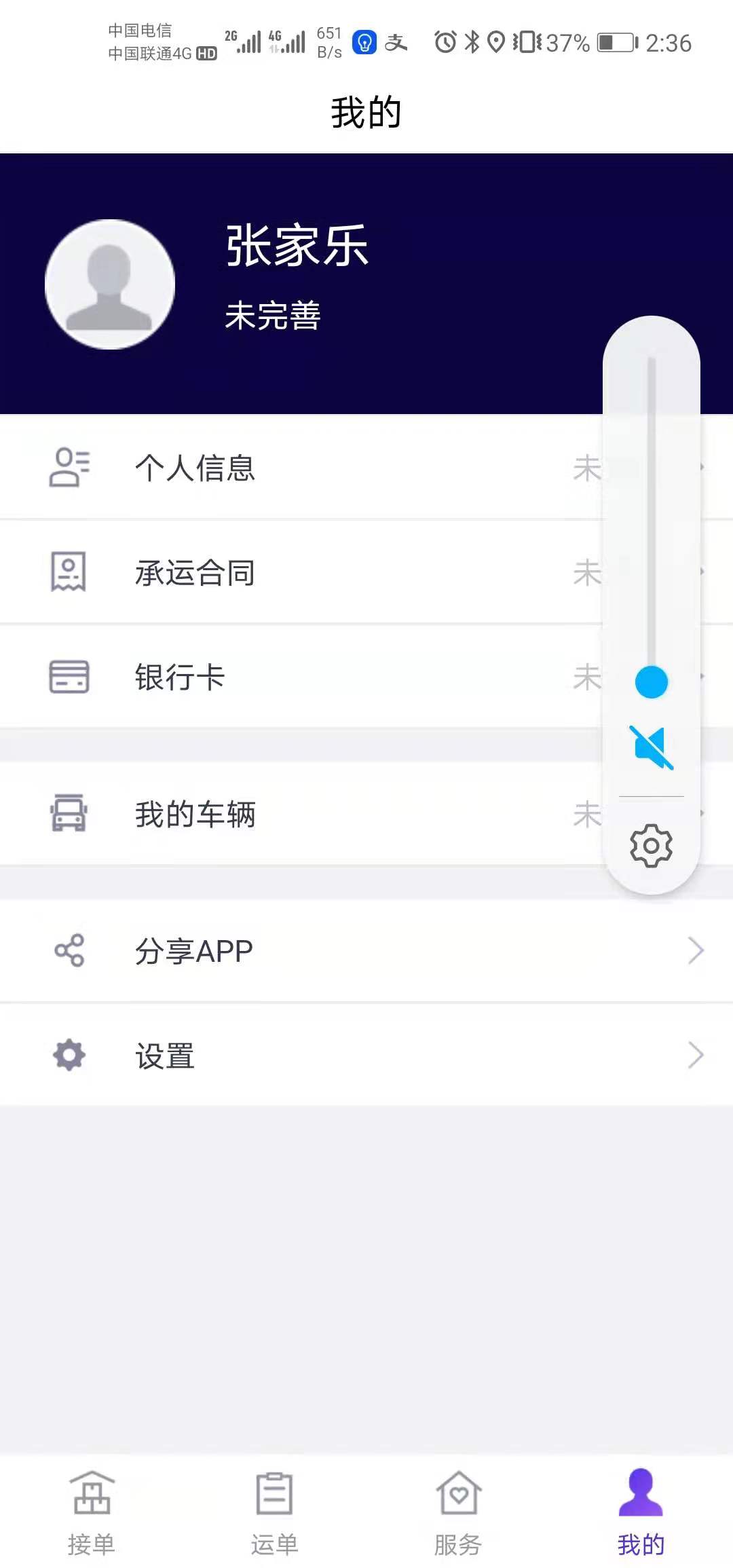Open the 设置 row
This screenshot has width=733, height=1568.
pyautogui.click(x=366, y=1055)
